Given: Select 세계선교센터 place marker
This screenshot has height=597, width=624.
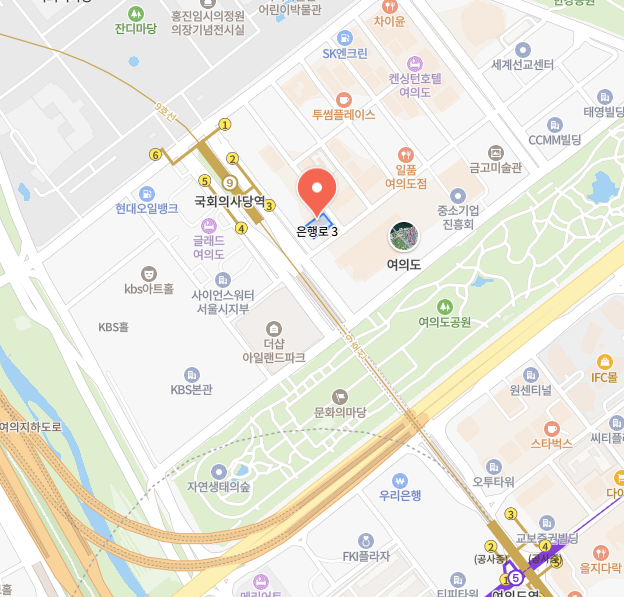Looking at the screenshot, I should tap(522, 49).
